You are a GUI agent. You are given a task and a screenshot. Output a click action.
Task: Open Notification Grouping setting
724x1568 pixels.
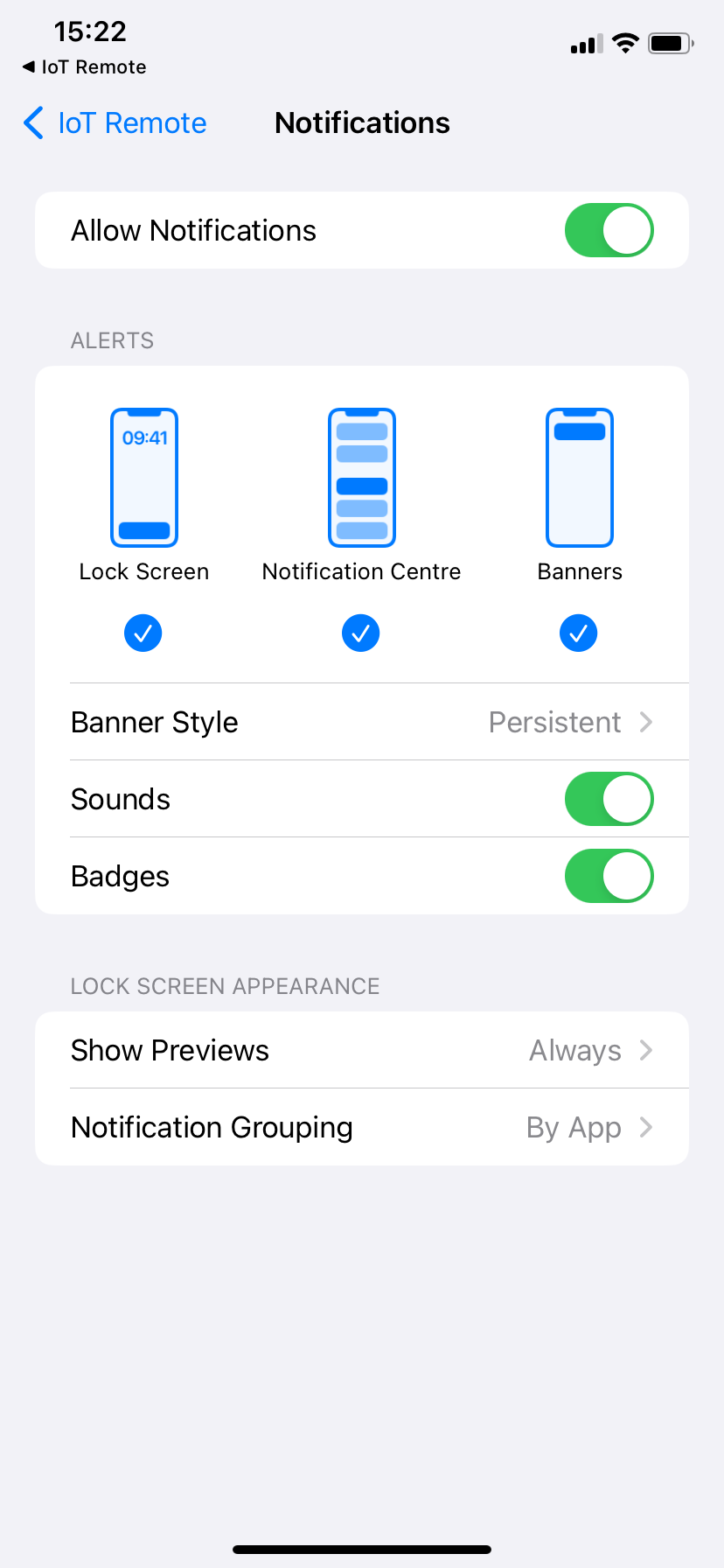click(x=362, y=1127)
